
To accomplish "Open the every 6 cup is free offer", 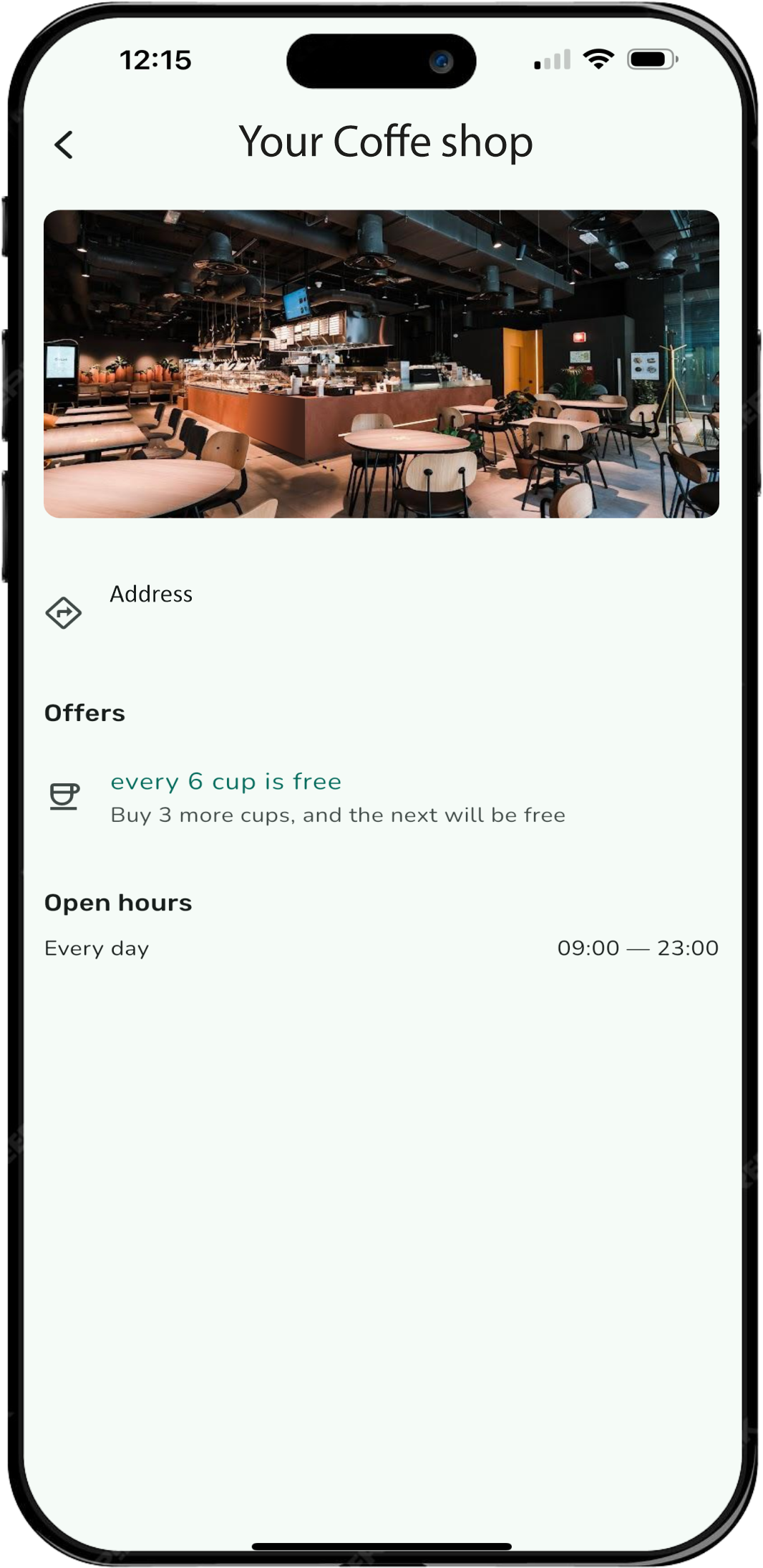I will pyautogui.click(x=225, y=782).
